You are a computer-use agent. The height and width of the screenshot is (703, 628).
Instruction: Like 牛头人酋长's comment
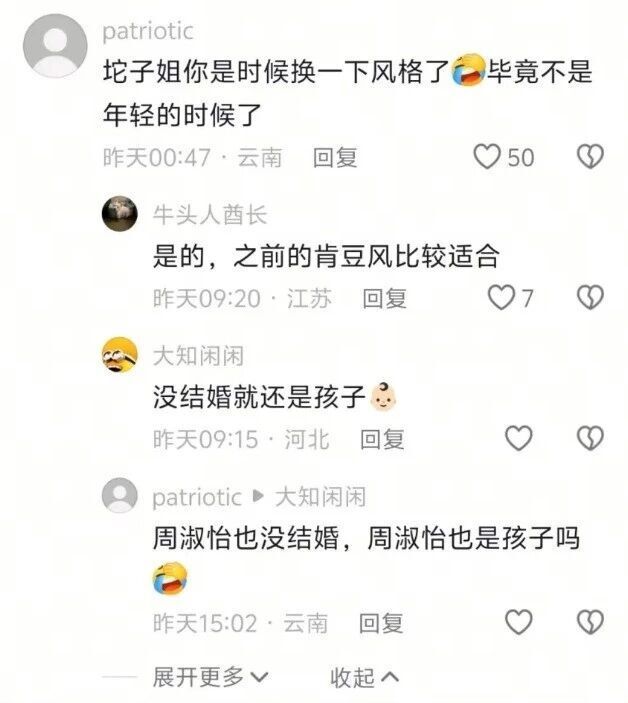500,297
